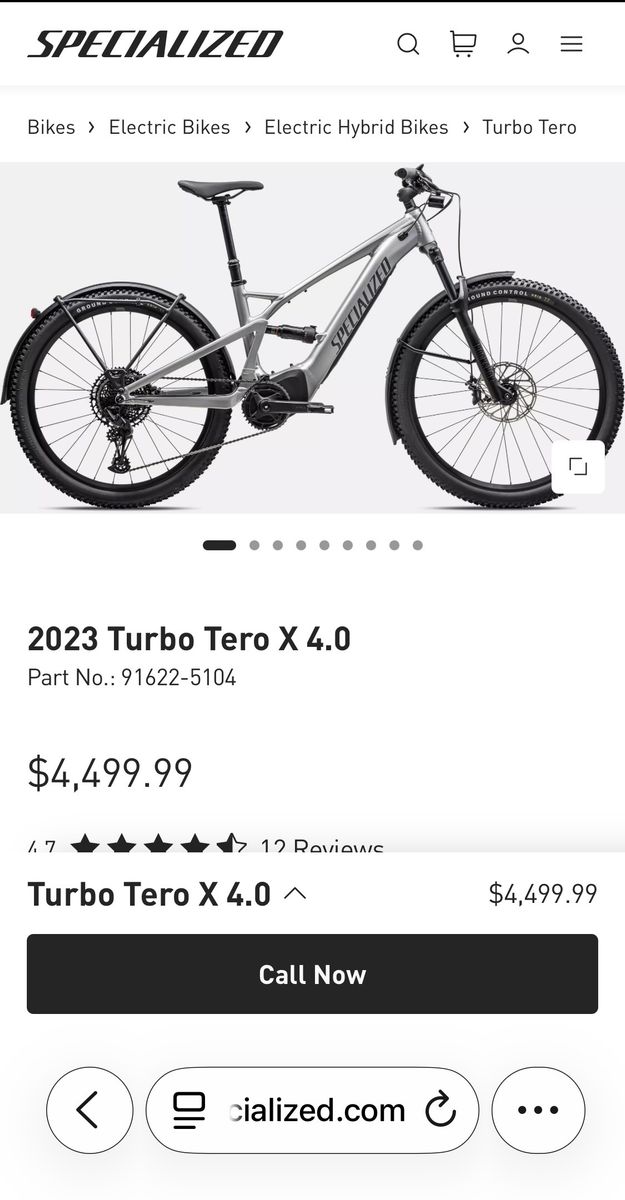This screenshot has width=625, height=1200.
Task: View the shopping cart
Action: pos(463,44)
